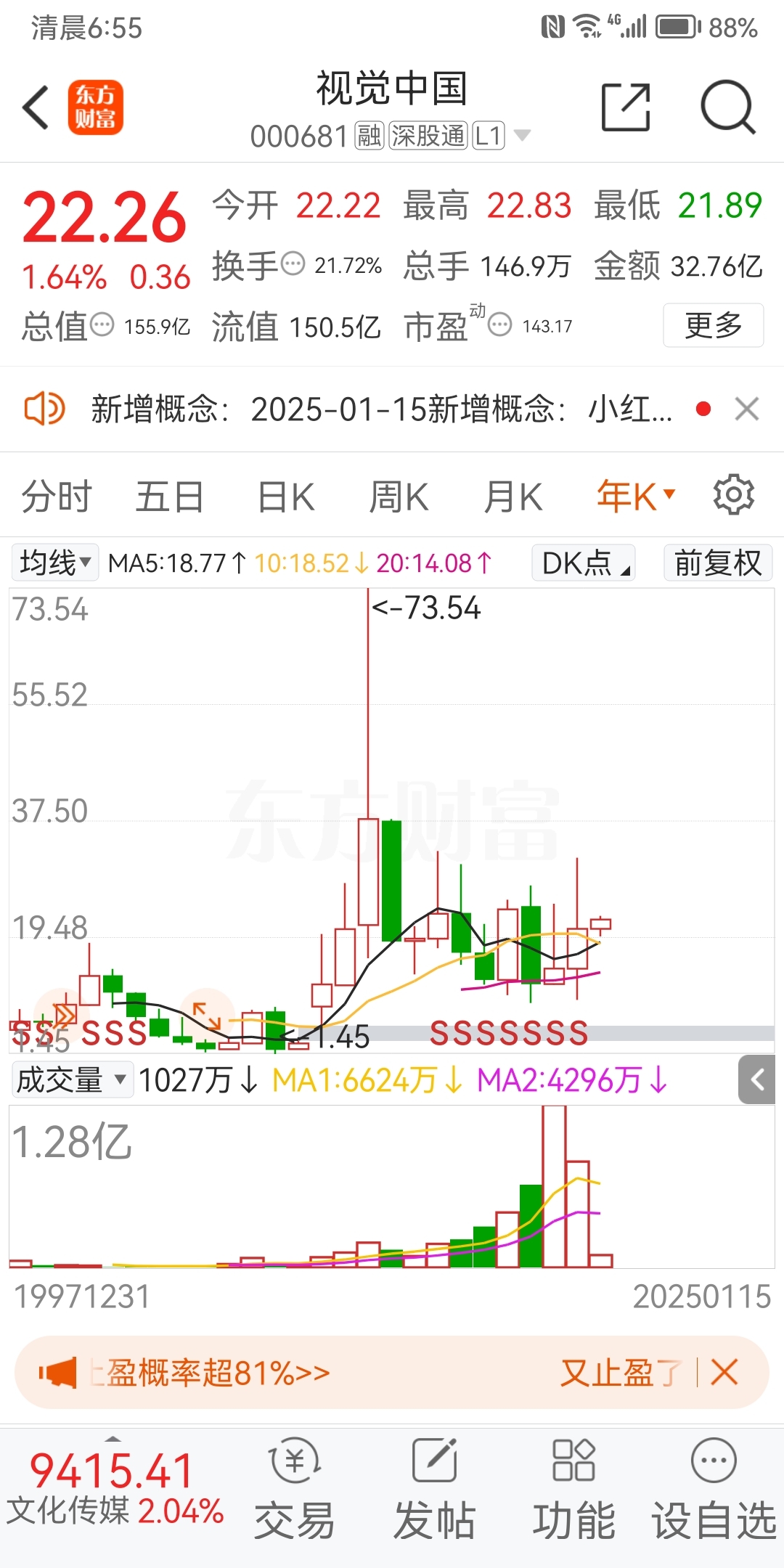The height and width of the screenshot is (1568, 784).
Task: Tap the 更多 button for more quote data
Action: [x=713, y=327]
